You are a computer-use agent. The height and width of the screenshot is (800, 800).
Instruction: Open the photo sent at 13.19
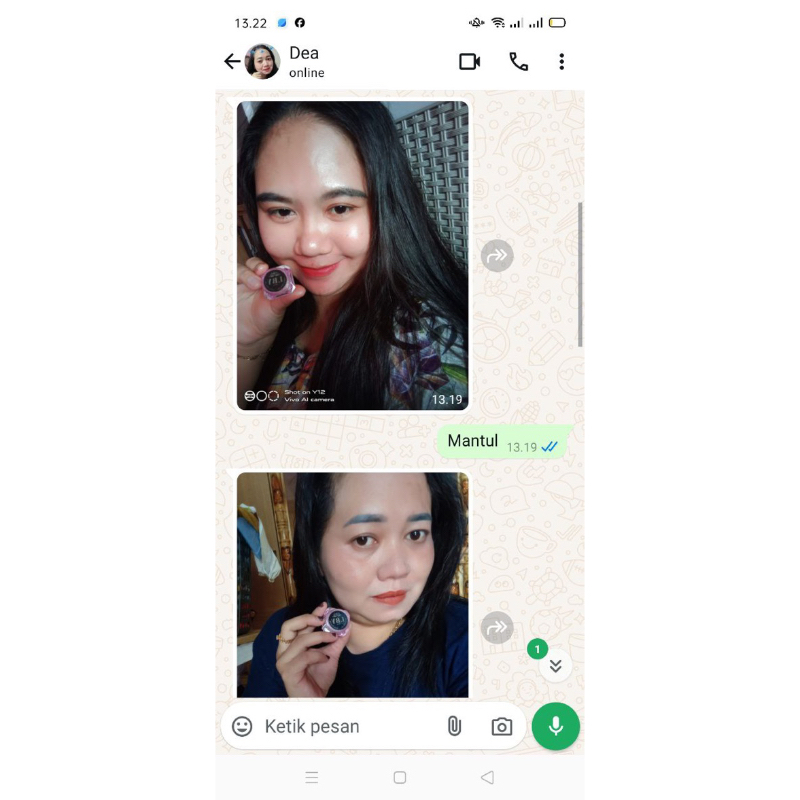[x=352, y=255]
